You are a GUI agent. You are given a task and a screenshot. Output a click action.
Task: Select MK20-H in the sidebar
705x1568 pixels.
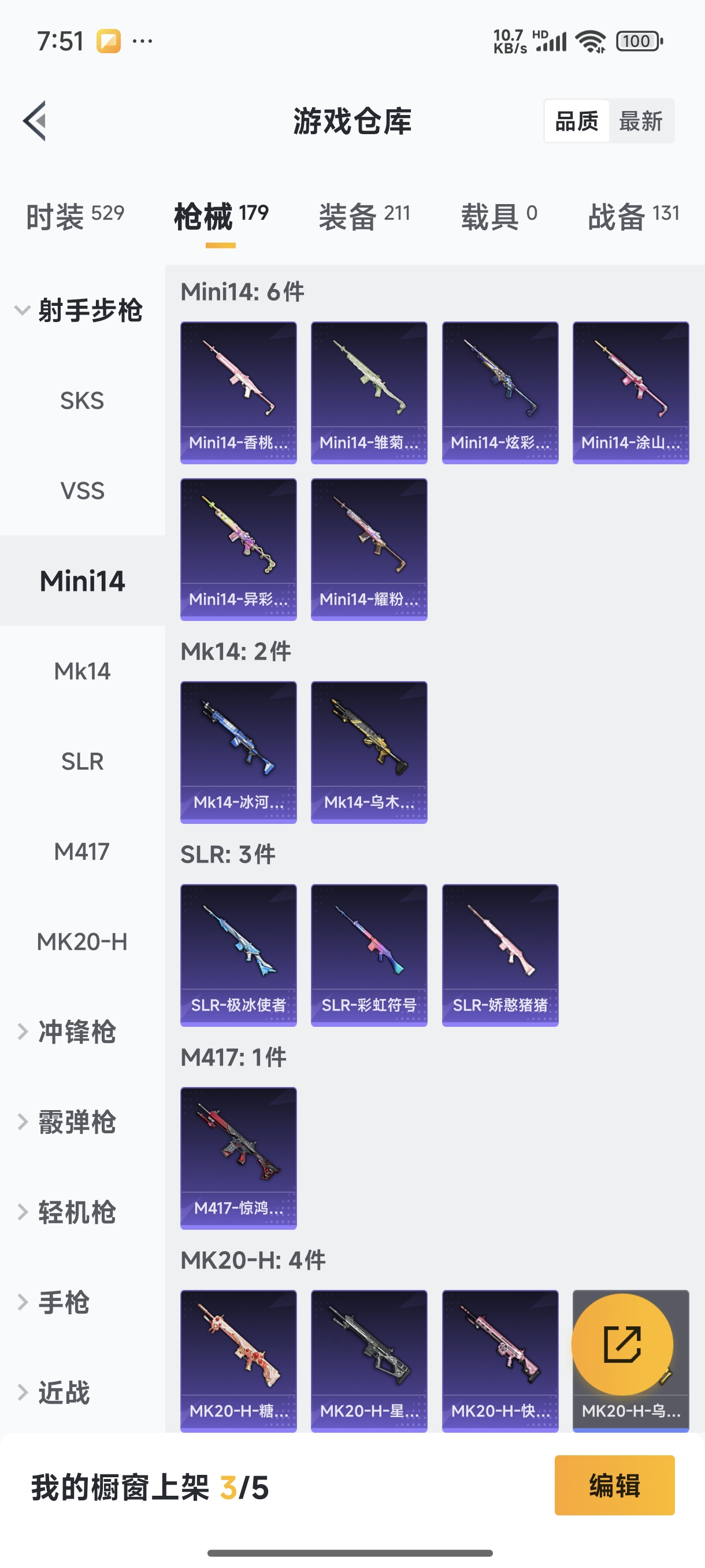[x=82, y=942]
